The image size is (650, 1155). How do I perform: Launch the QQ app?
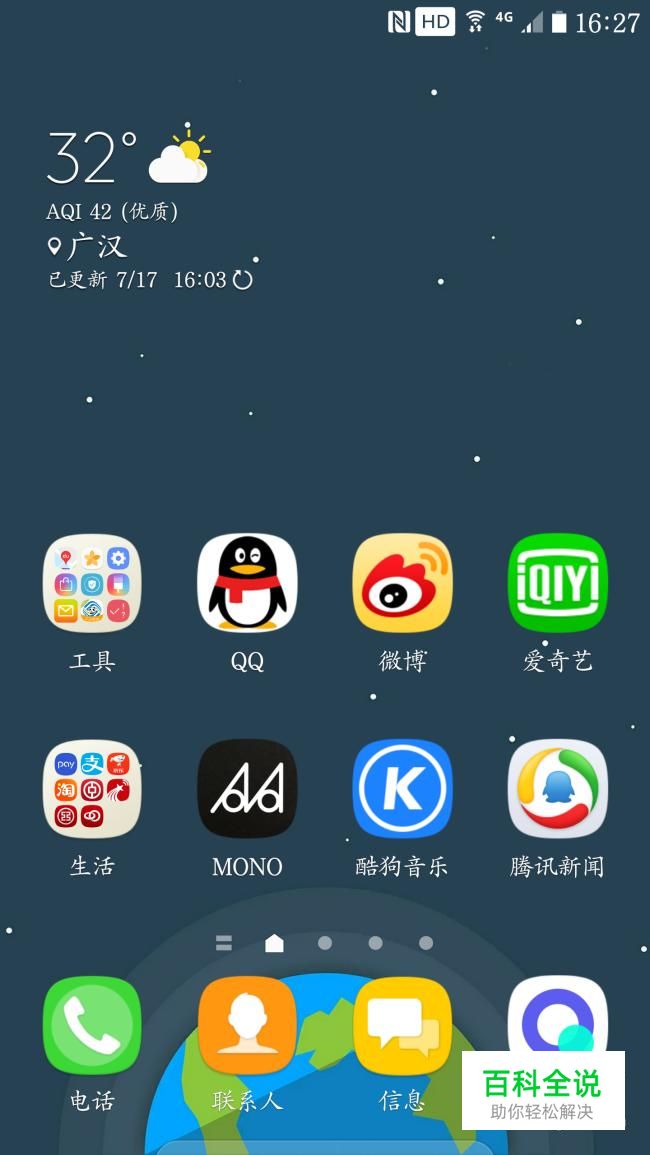coord(247,583)
